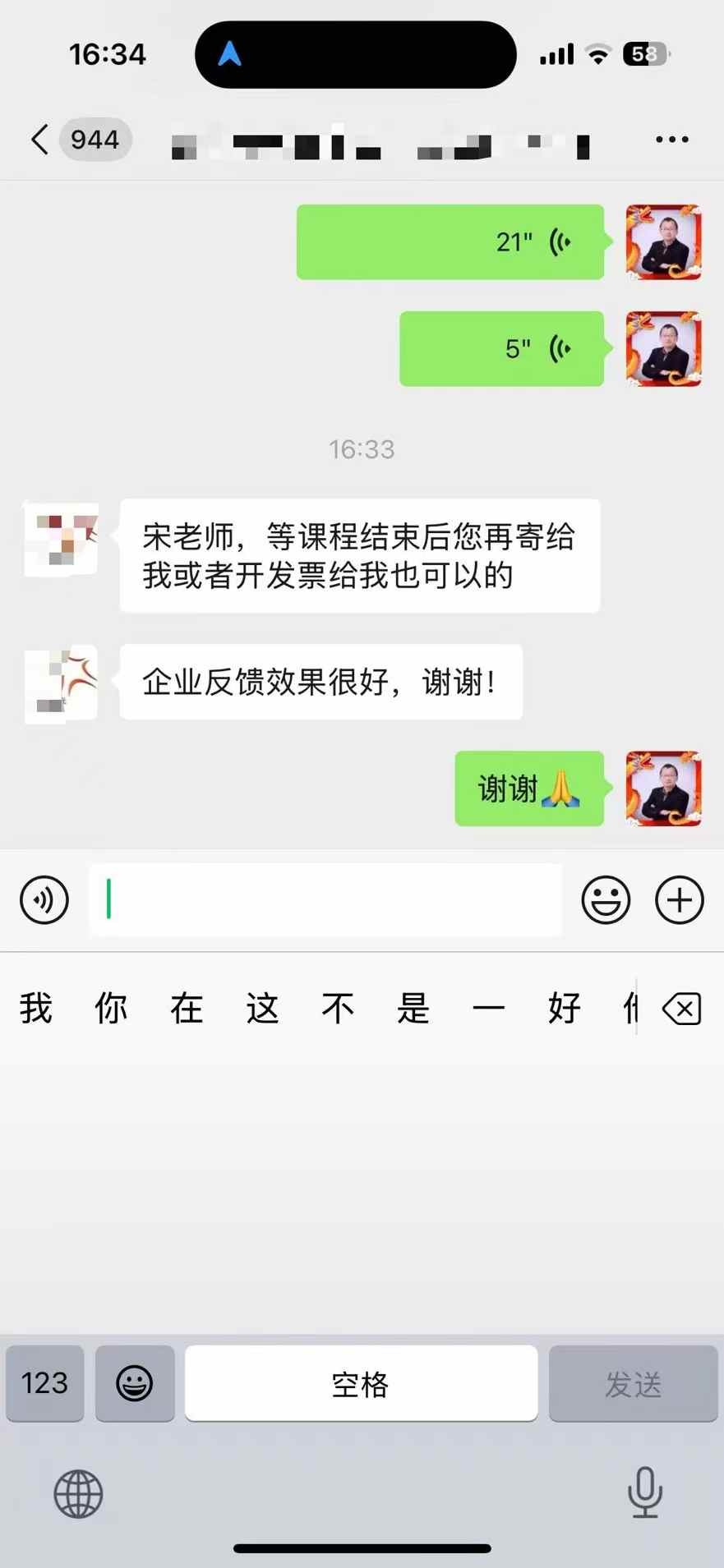Switch keyboard to 123 numbers
This screenshot has width=724, height=1568.
click(x=45, y=1383)
